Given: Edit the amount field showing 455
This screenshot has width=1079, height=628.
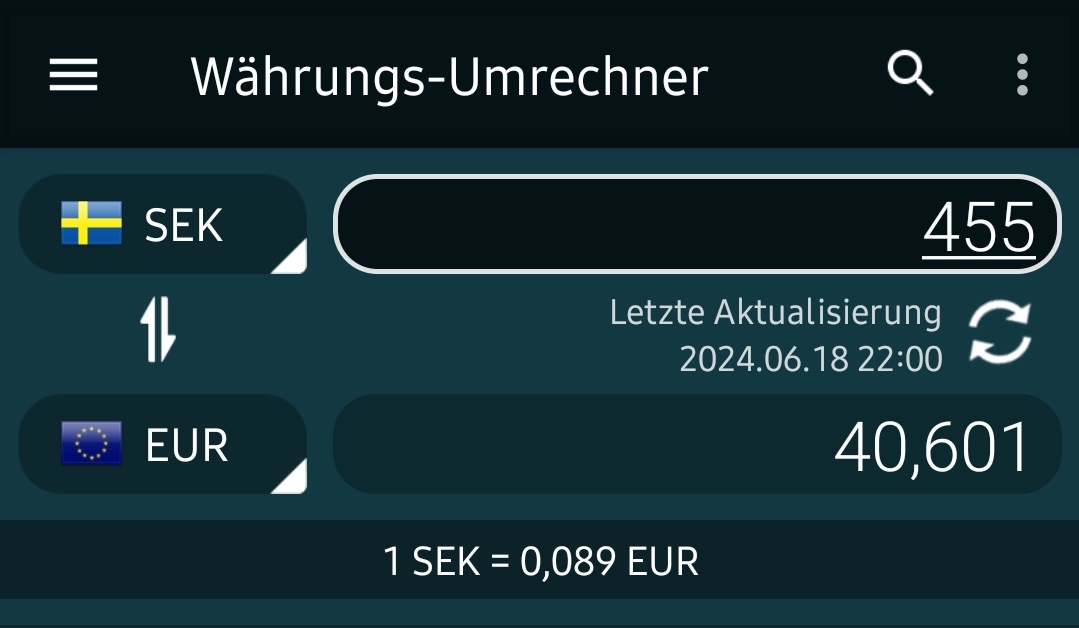Looking at the screenshot, I should pos(696,224).
